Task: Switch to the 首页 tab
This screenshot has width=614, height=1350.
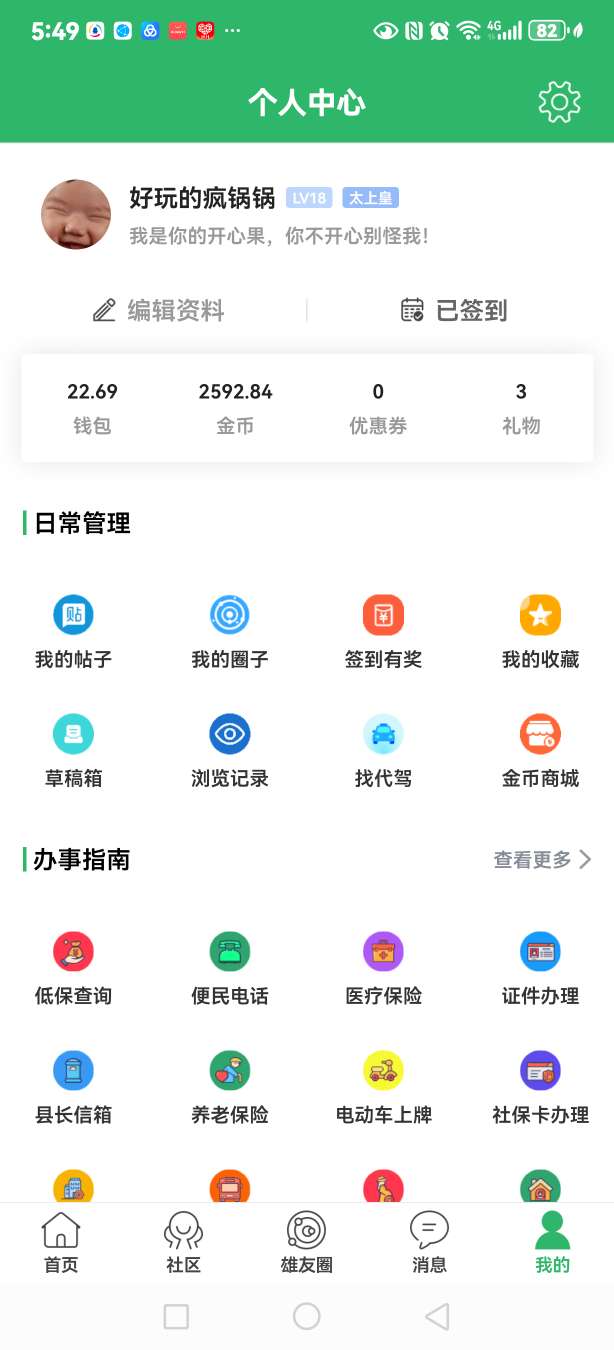Action: [x=61, y=1243]
